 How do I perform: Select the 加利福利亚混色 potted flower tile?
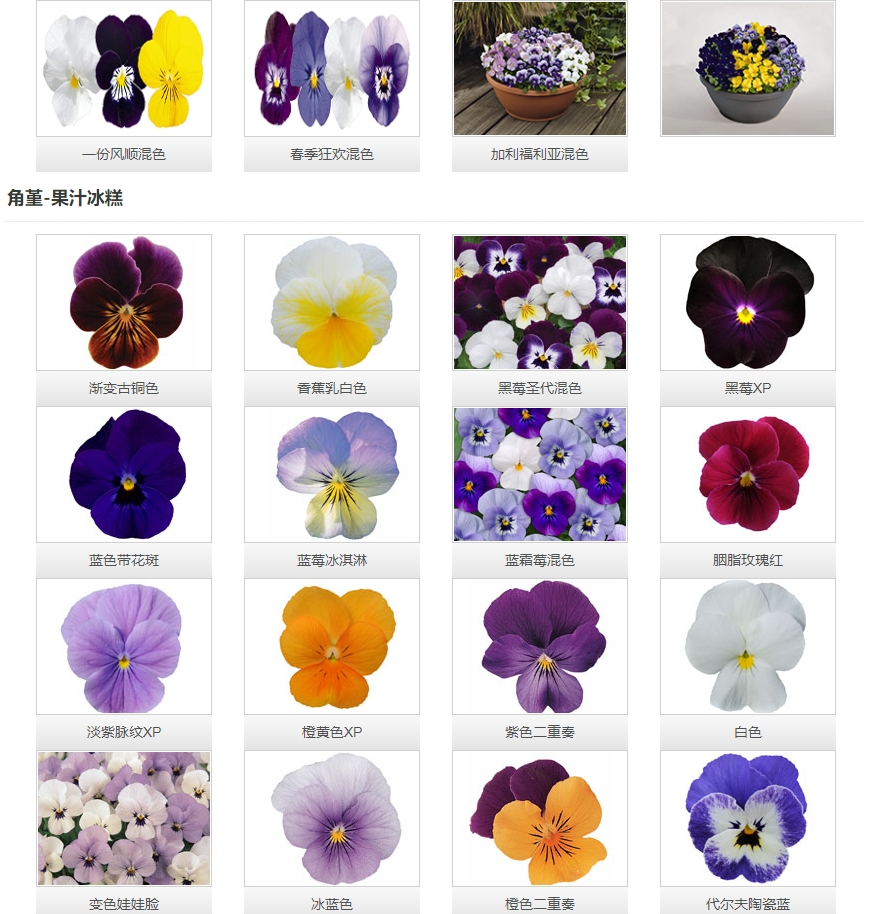pos(540,69)
